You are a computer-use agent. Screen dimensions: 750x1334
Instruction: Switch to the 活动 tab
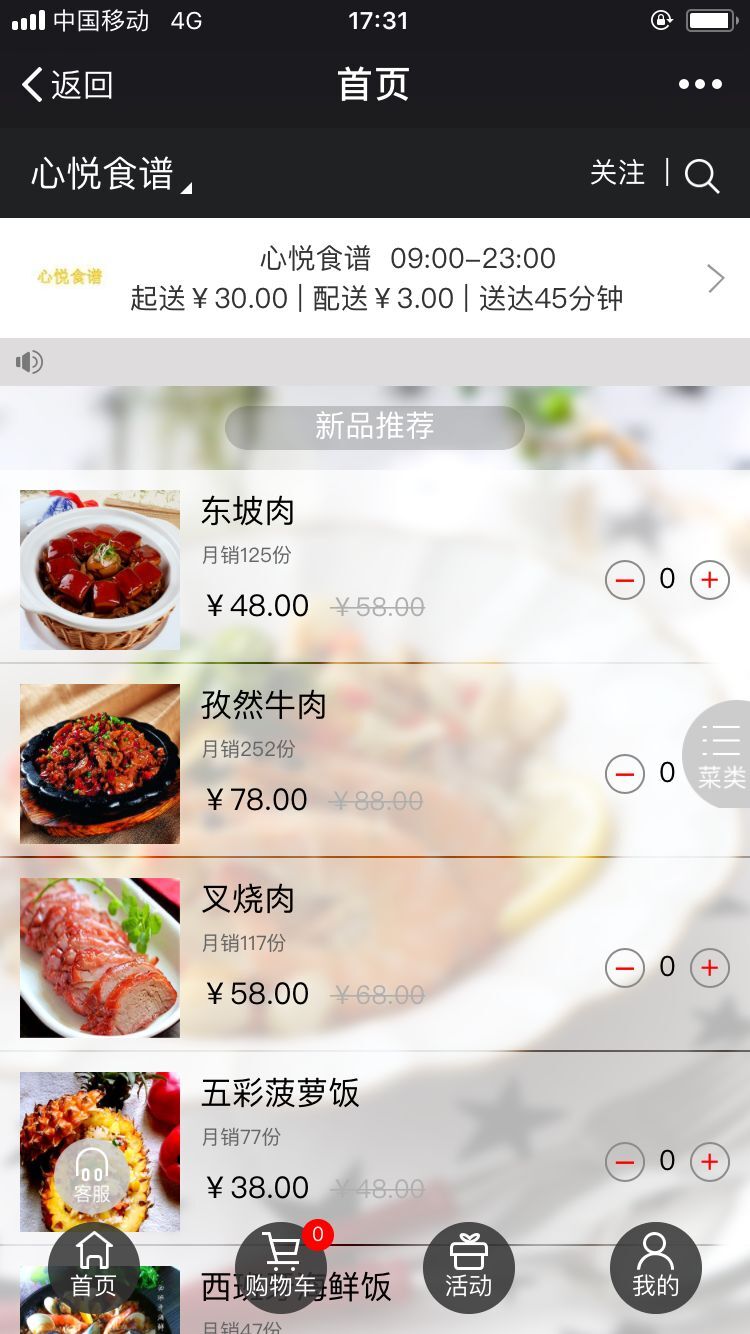[468, 1267]
